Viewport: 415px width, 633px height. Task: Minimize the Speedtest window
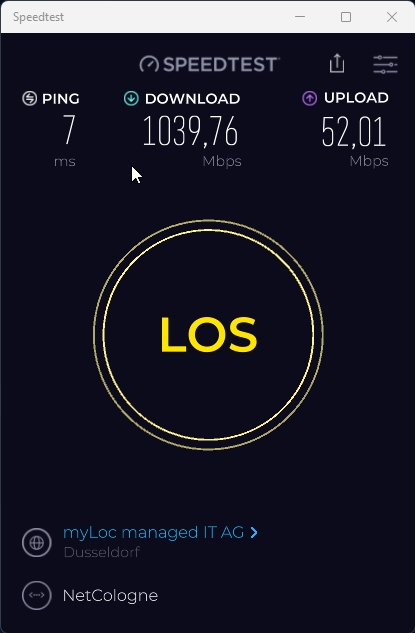[x=300, y=17]
